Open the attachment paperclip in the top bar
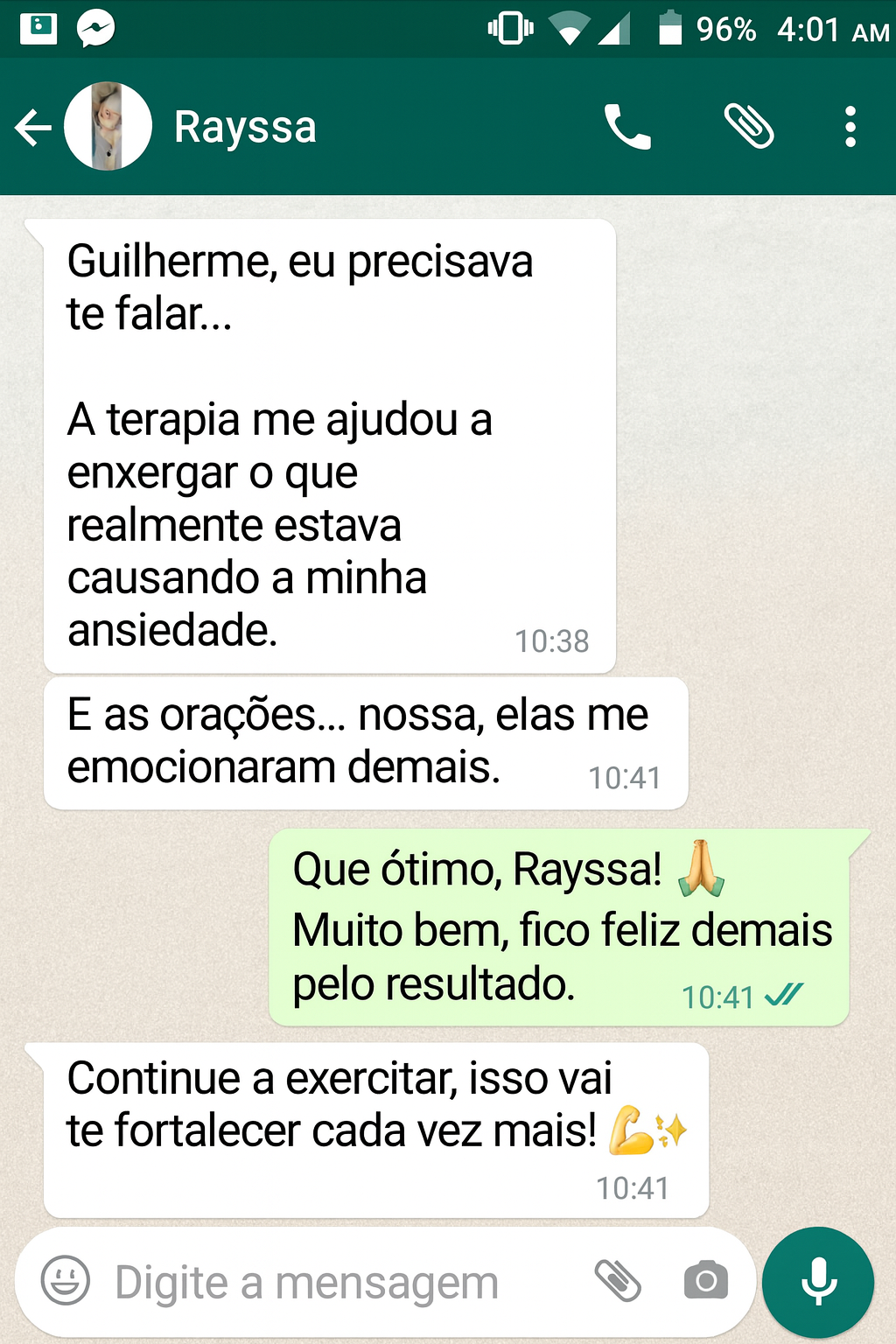The image size is (896, 1344). (x=751, y=128)
